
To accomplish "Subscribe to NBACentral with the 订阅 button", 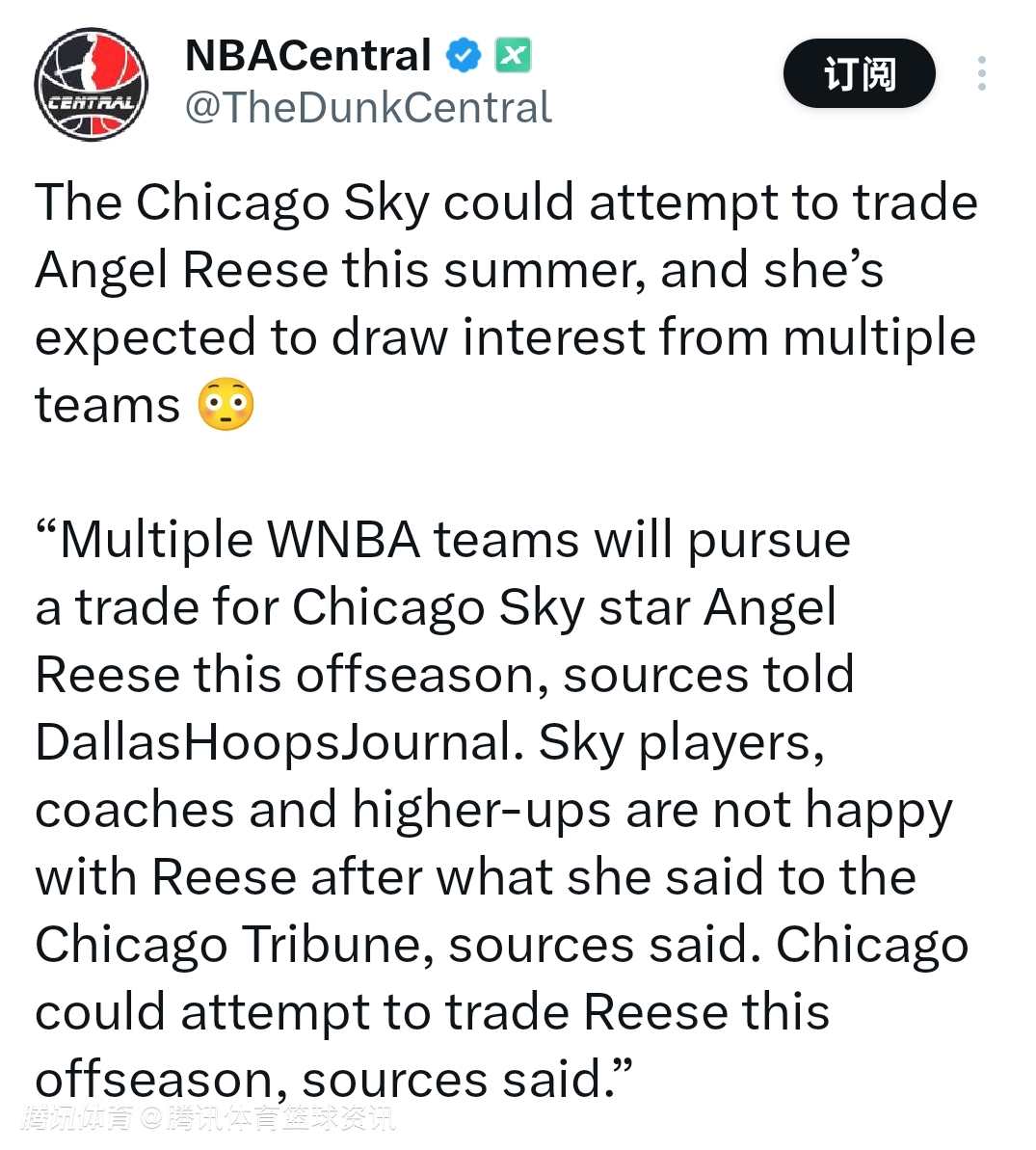I will point(859,73).
